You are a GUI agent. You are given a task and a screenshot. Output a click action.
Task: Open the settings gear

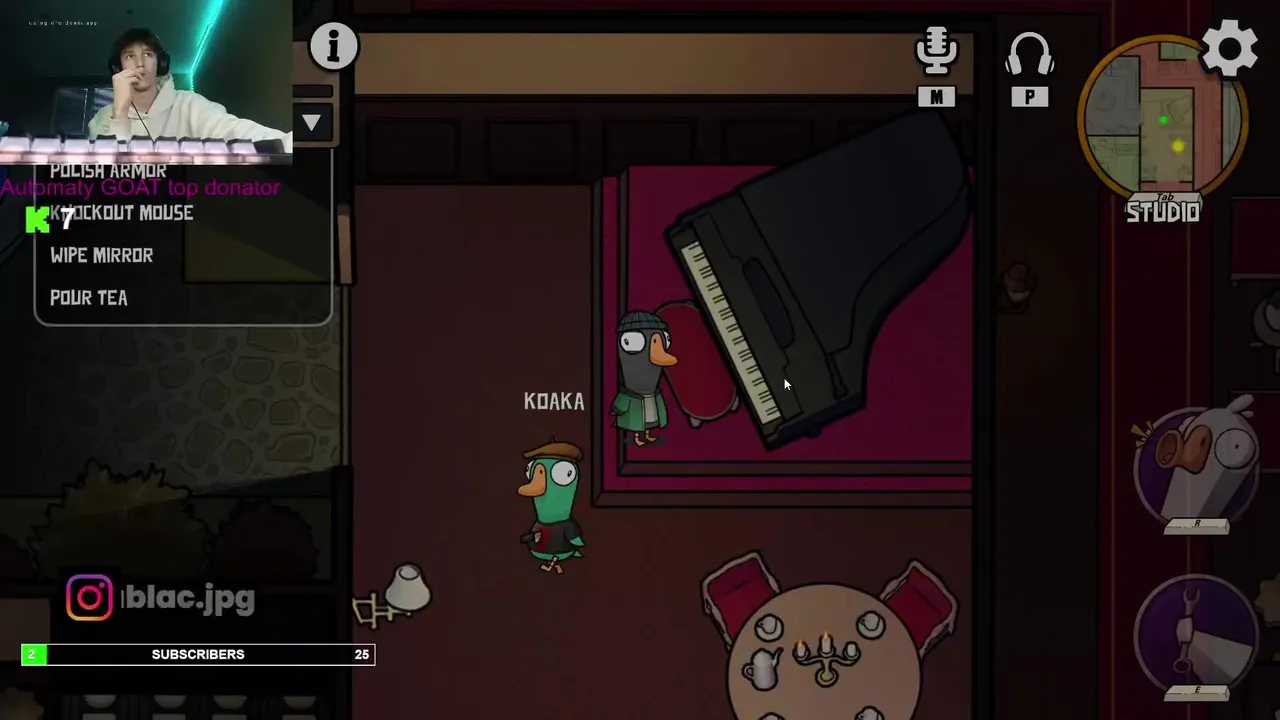click(1229, 48)
